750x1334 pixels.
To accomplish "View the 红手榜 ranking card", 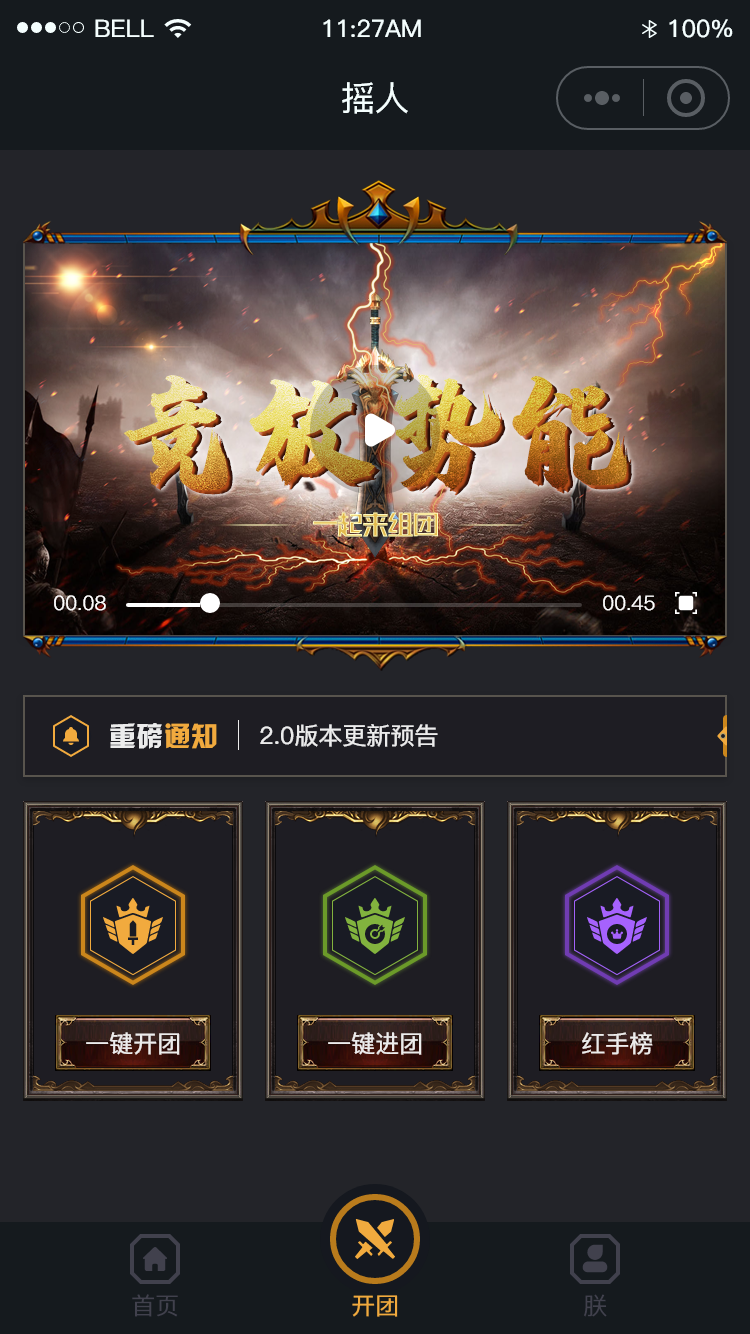I will coord(617,950).
